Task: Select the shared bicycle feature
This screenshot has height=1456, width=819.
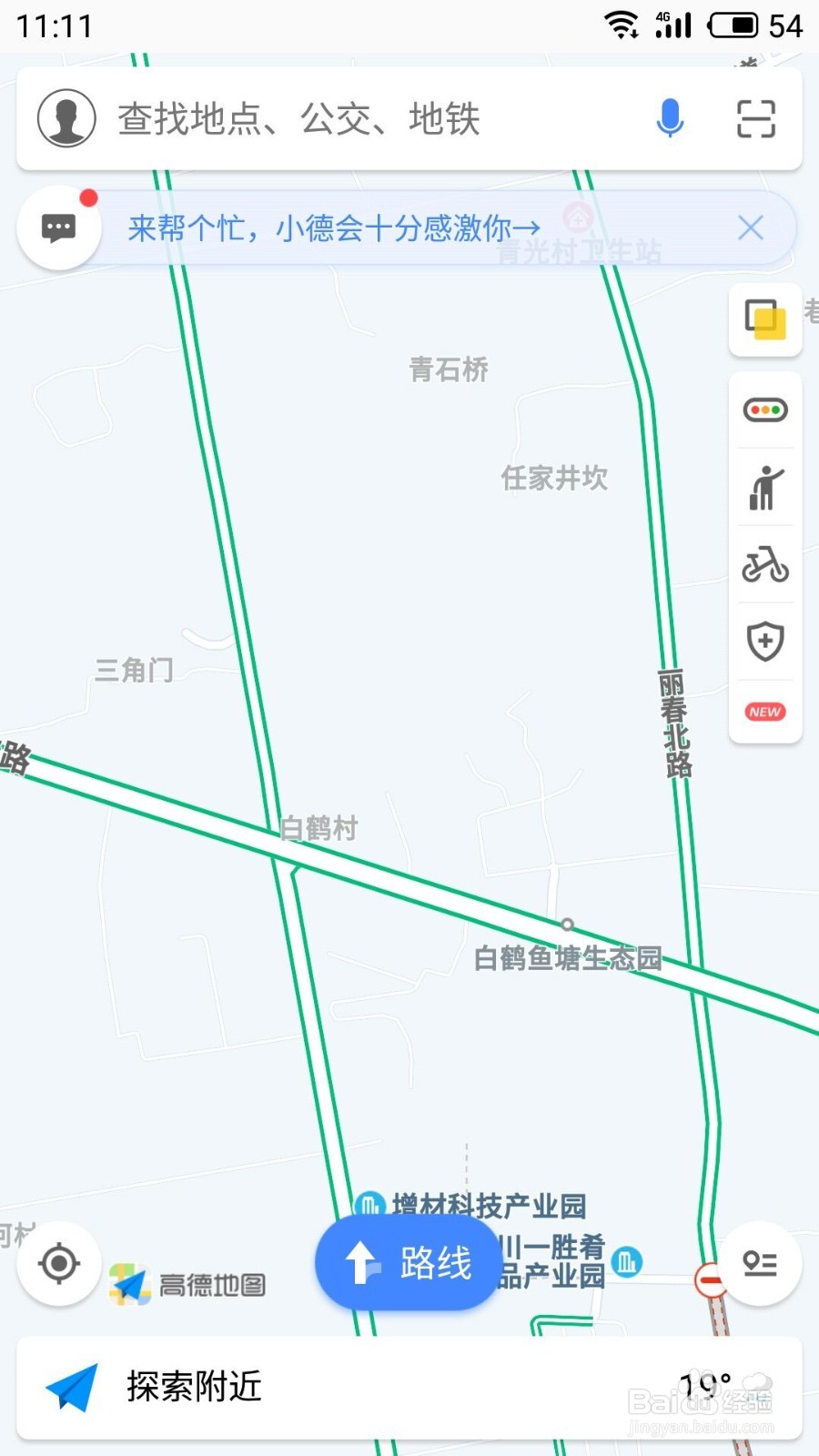Action: coord(764,562)
